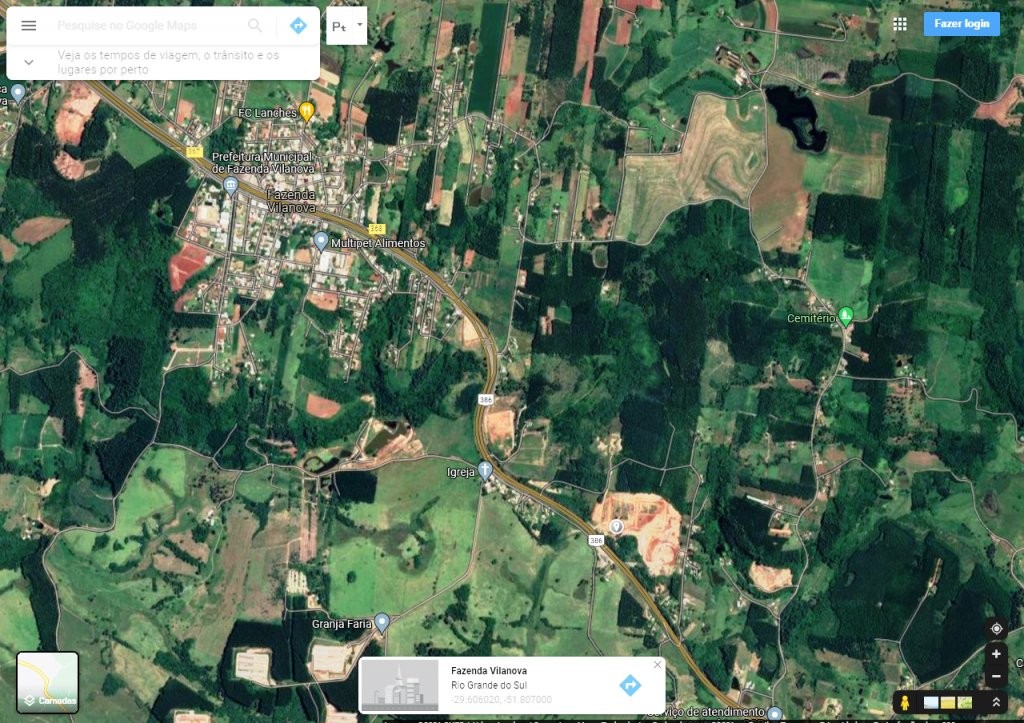This screenshot has height=723, width=1024.
Task: Tap the Cemitério place pin
Action: (846, 316)
